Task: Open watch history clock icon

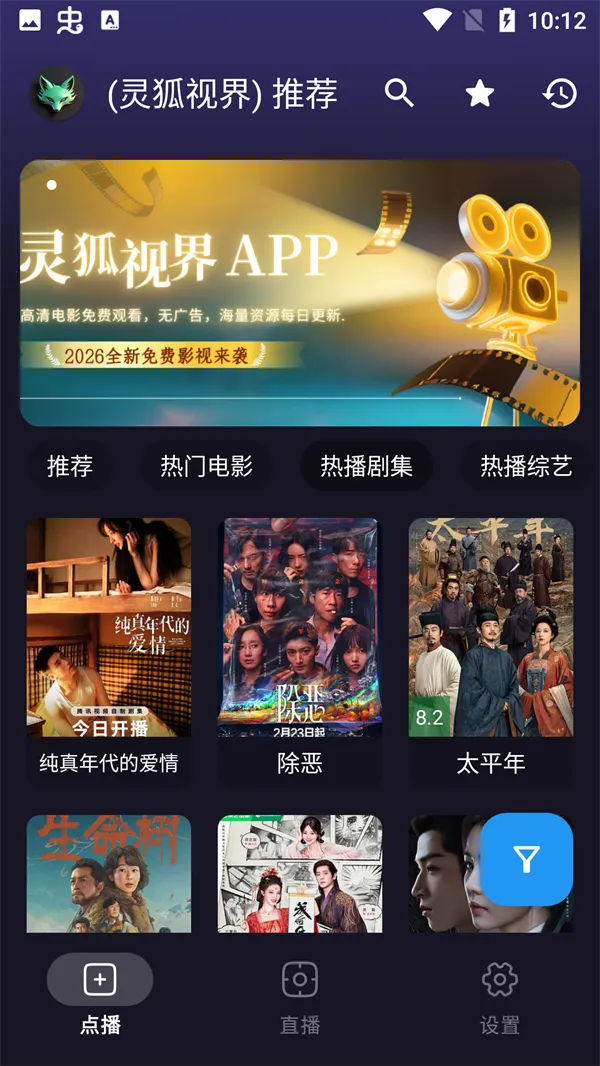Action: 560,94
